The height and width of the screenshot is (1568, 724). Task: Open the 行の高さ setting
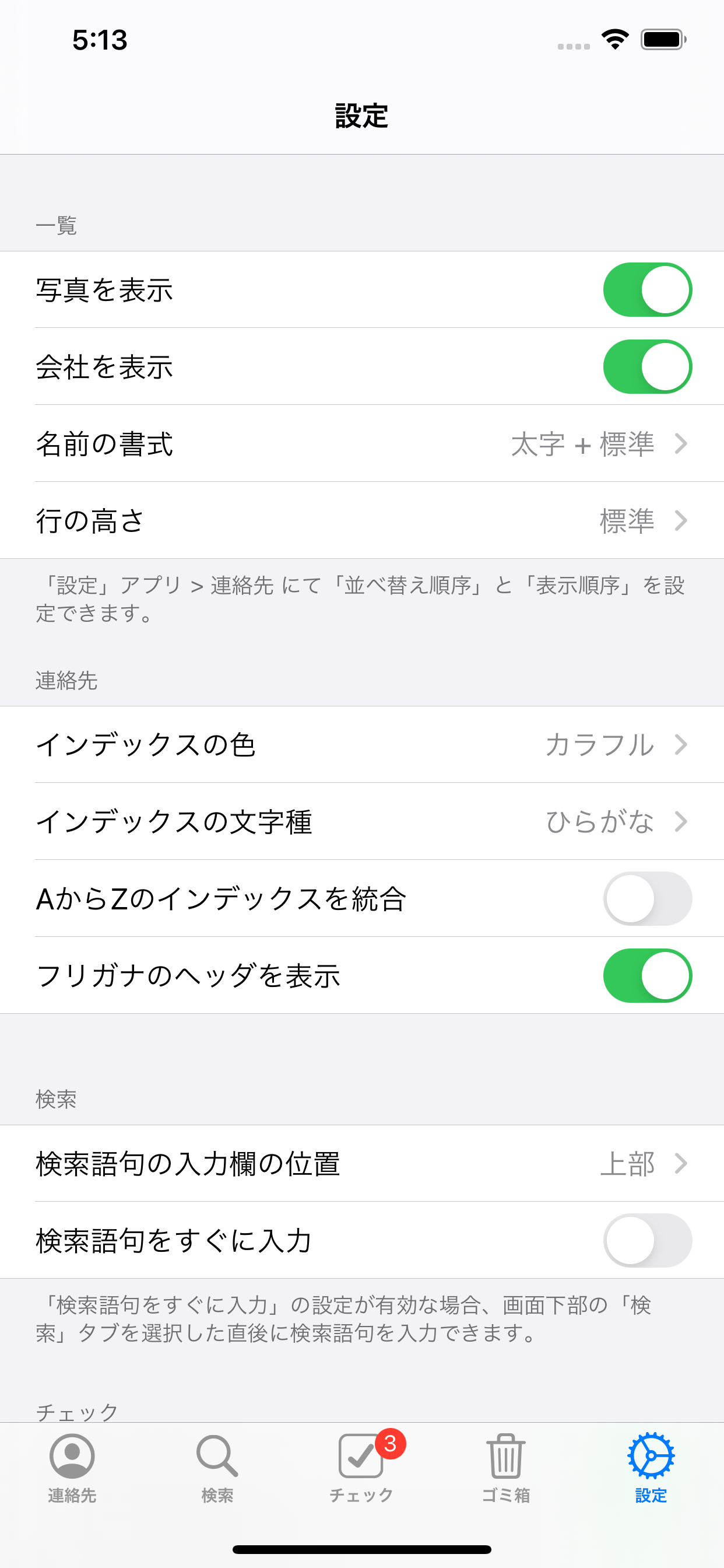[362, 520]
